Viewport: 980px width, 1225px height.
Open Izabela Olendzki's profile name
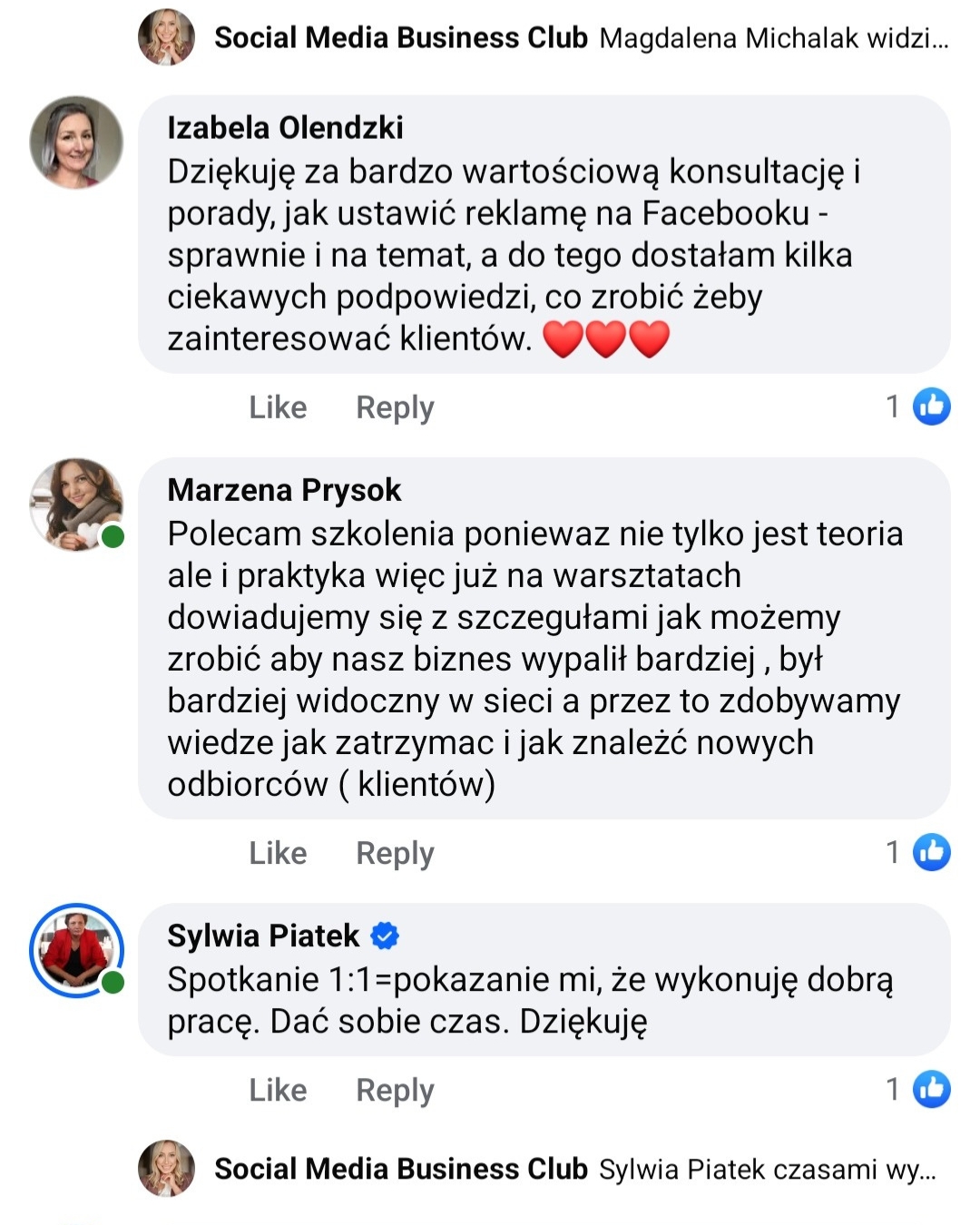click(x=285, y=128)
